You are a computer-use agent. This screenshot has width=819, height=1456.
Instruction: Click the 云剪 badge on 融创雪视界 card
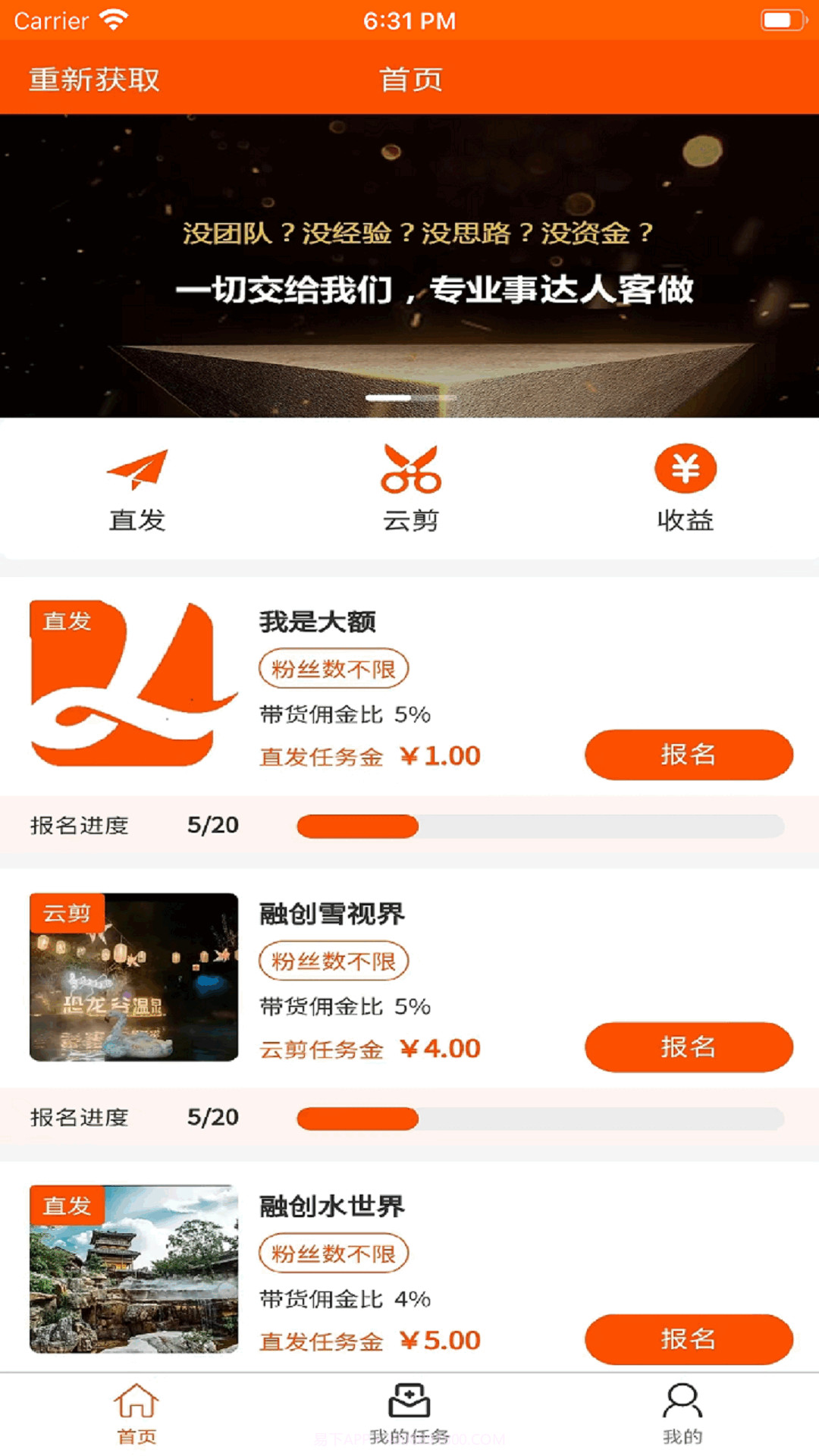pos(67,913)
